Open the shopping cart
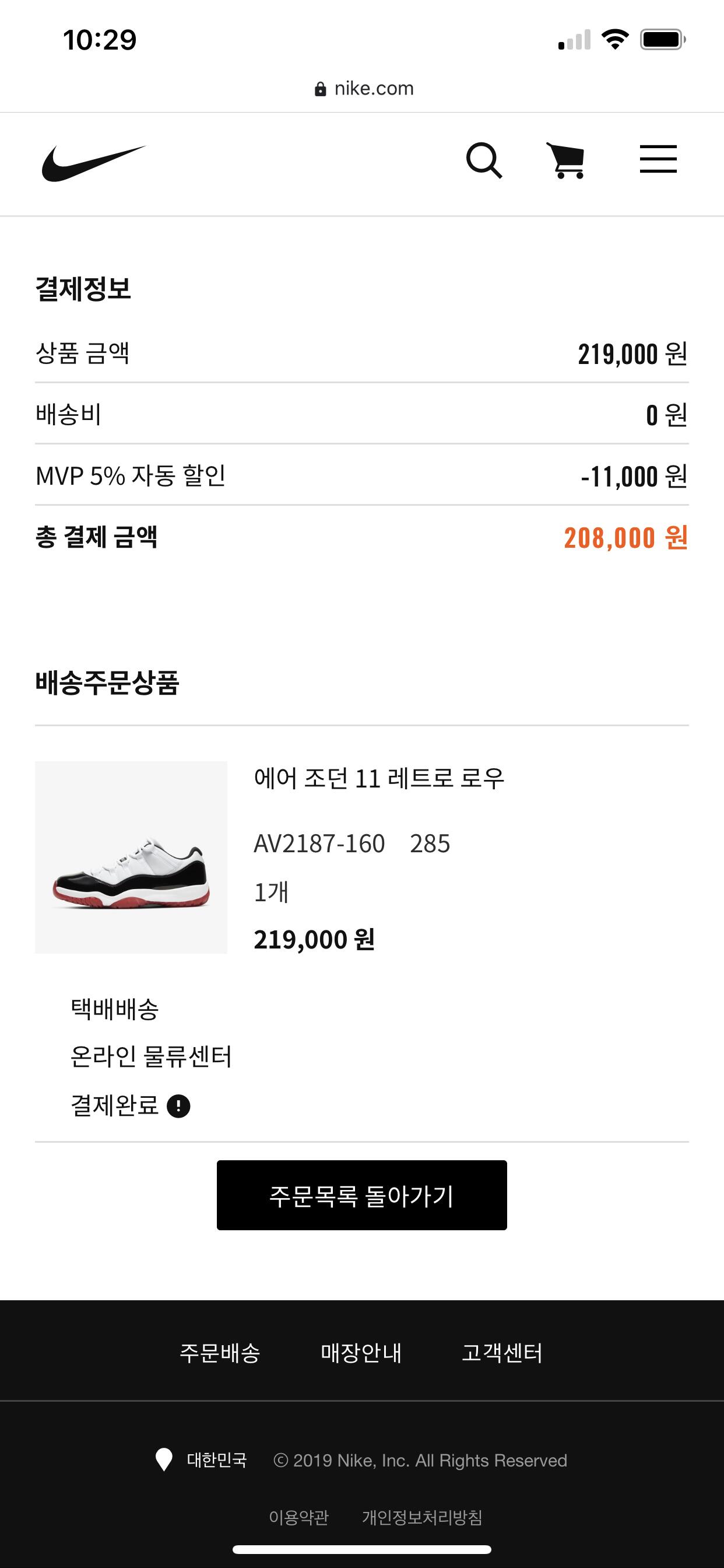724x1568 pixels. pyautogui.click(x=566, y=160)
